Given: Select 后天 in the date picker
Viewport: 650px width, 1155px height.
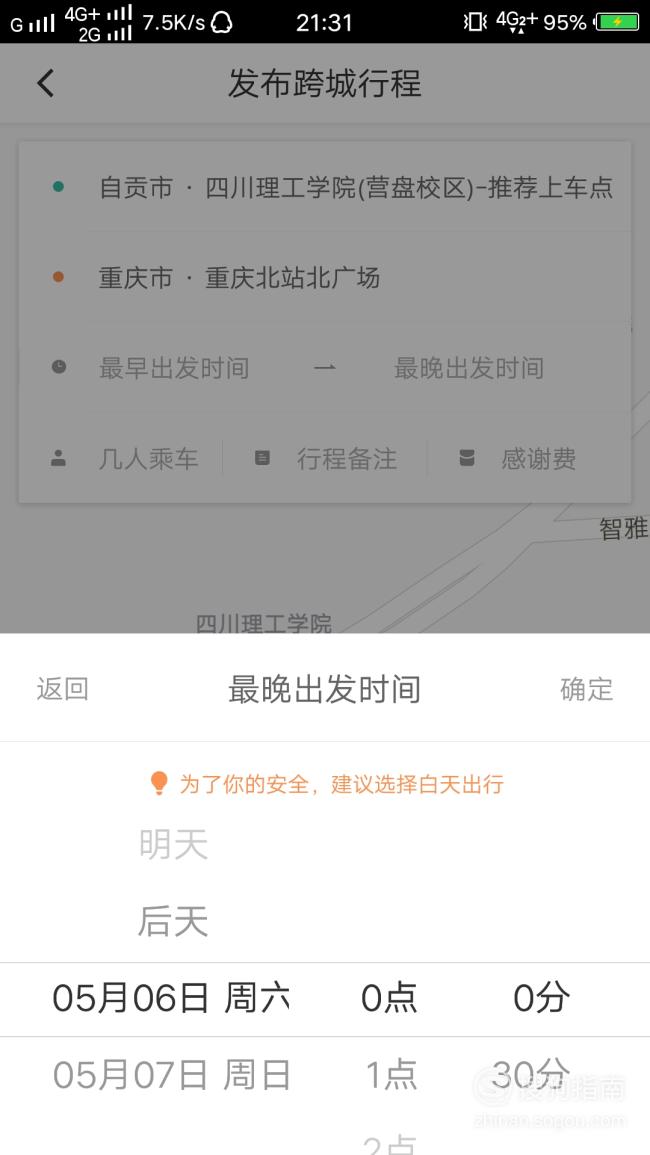Looking at the screenshot, I should [x=173, y=921].
